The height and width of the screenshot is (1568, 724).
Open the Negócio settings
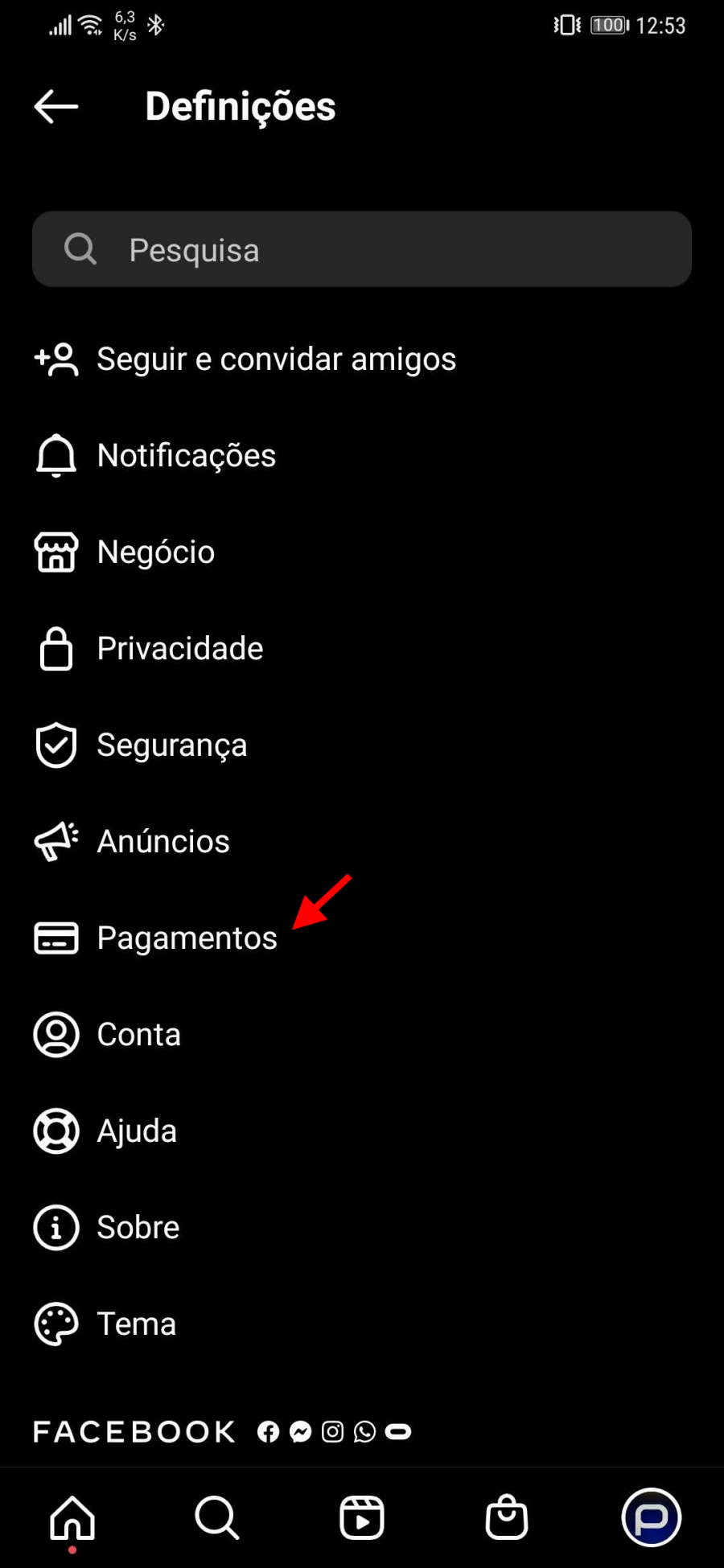pos(362,552)
